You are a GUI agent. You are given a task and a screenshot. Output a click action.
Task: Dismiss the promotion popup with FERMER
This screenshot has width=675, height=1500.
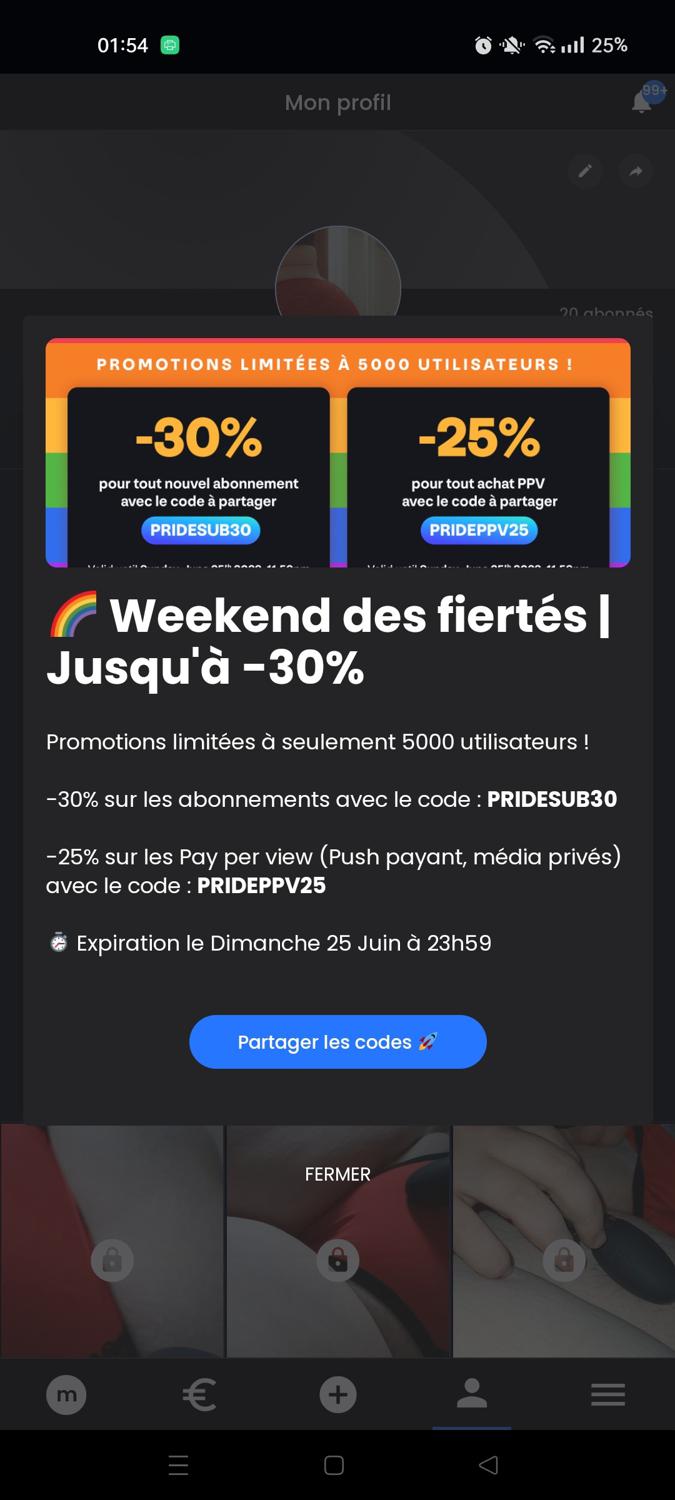tap(338, 1174)
